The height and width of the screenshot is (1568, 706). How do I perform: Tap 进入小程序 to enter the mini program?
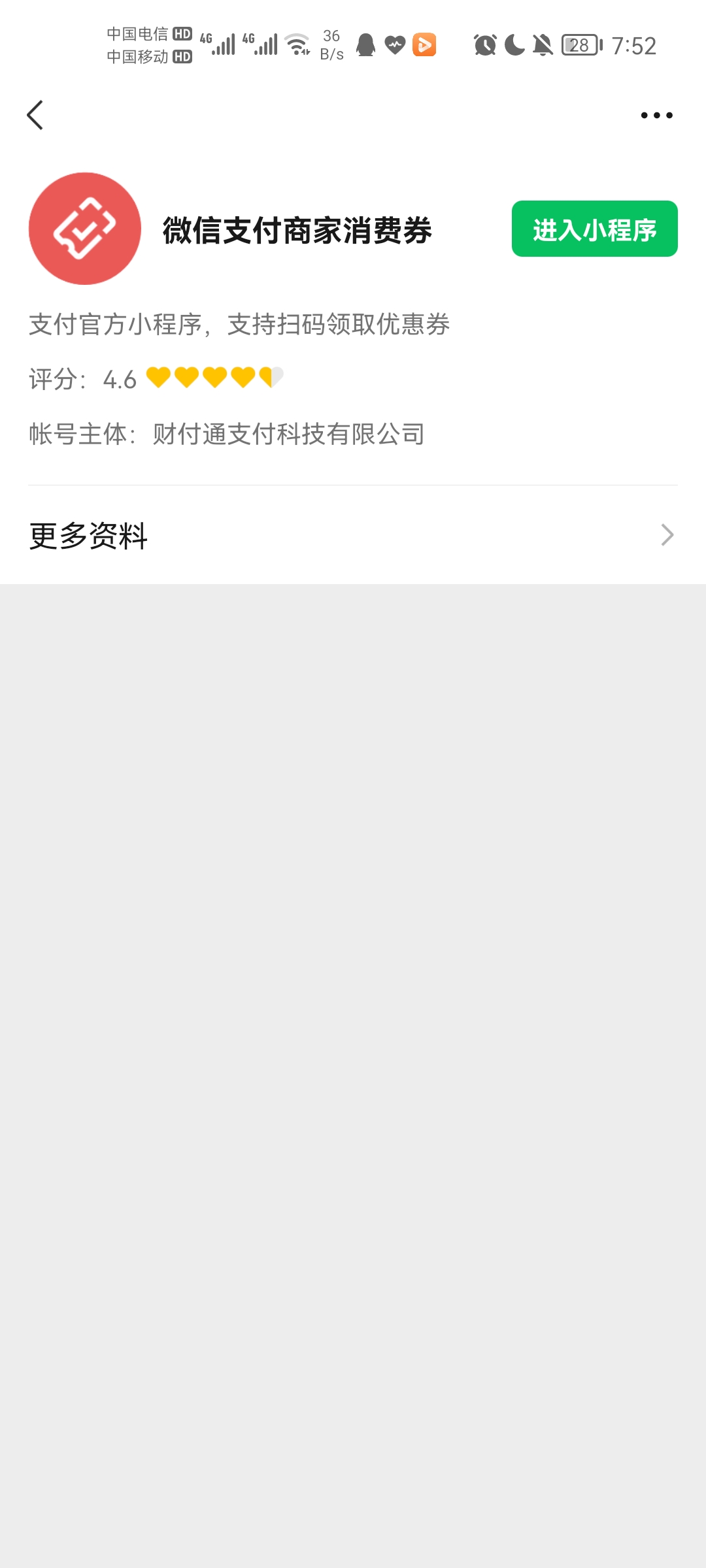click(594, 229)
